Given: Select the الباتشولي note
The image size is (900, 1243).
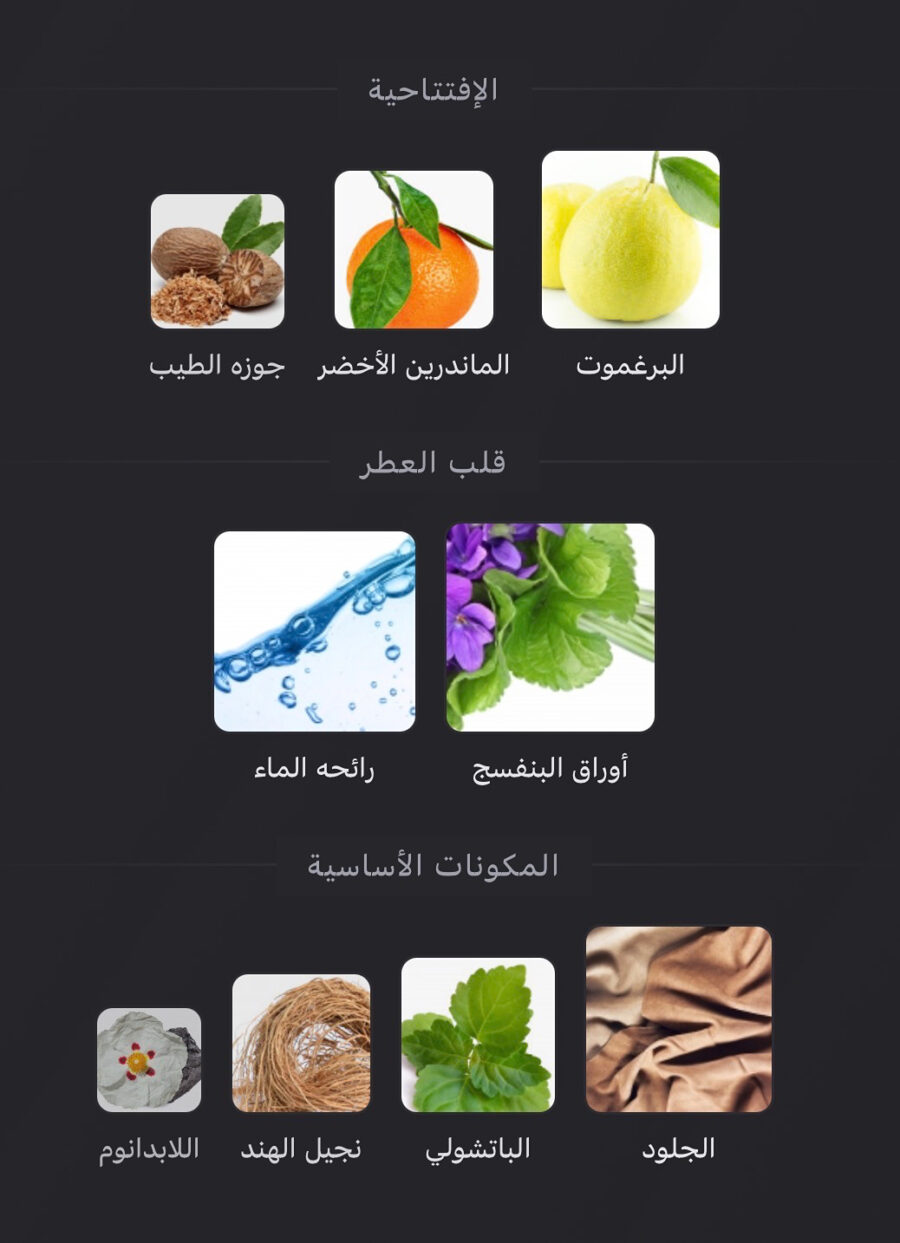Looking at the screenshot, I should (478, 1035).
